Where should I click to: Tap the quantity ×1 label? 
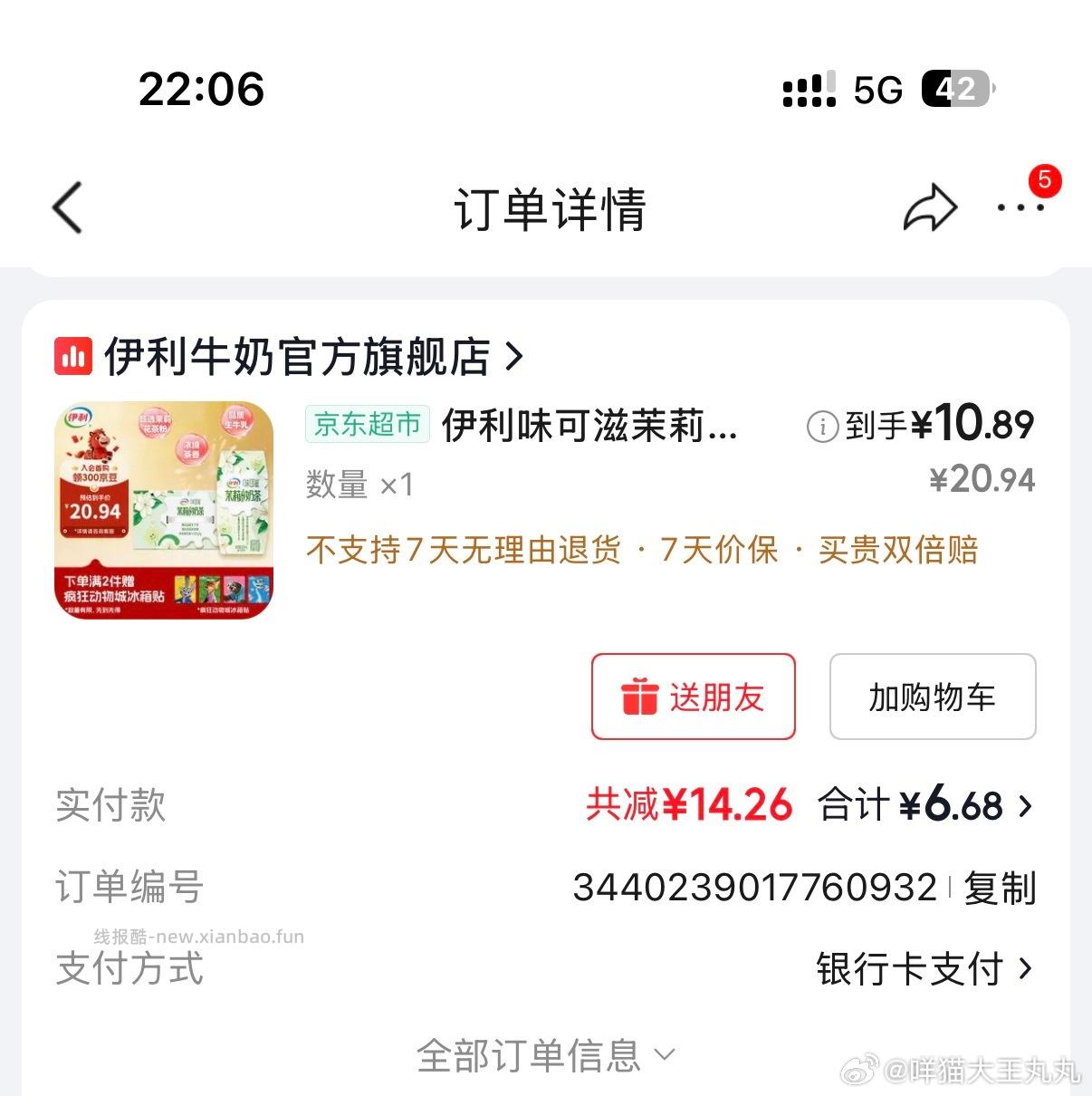356,486
